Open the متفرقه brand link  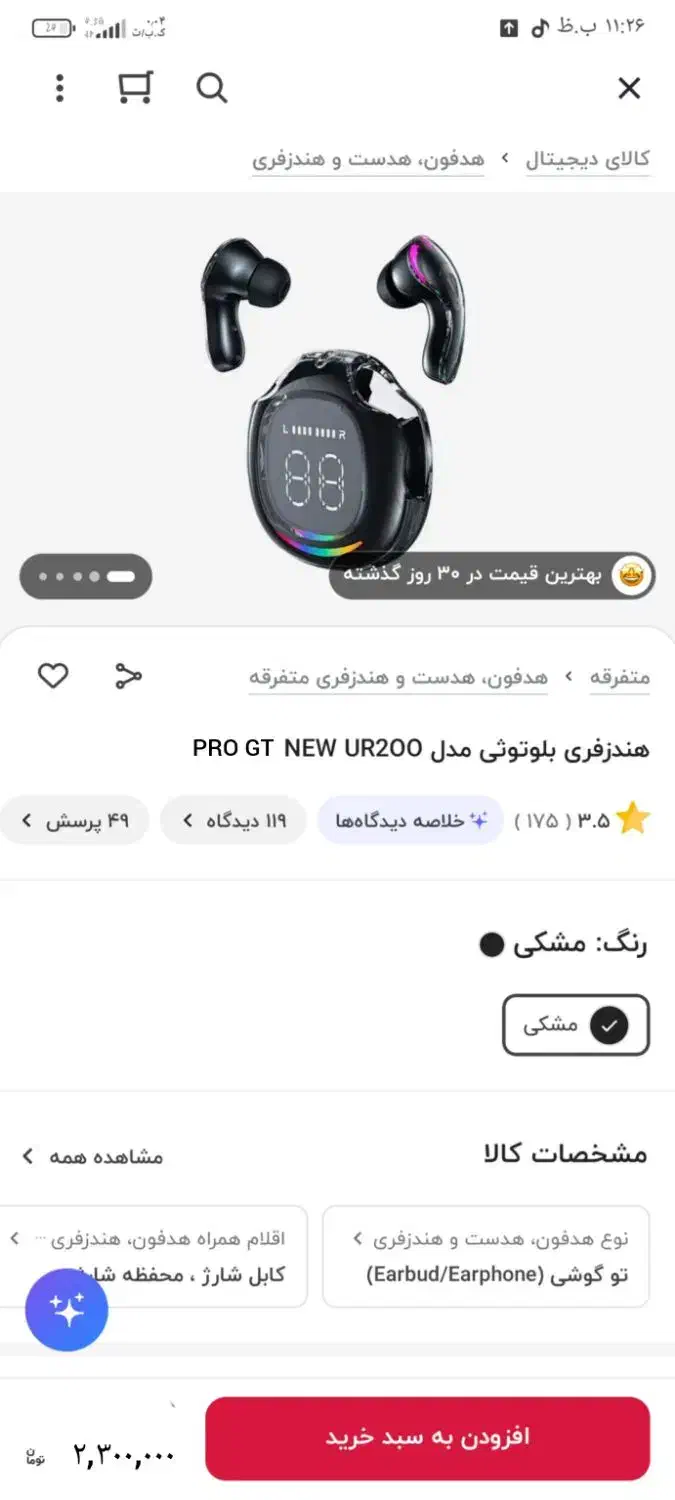[619, 677]
